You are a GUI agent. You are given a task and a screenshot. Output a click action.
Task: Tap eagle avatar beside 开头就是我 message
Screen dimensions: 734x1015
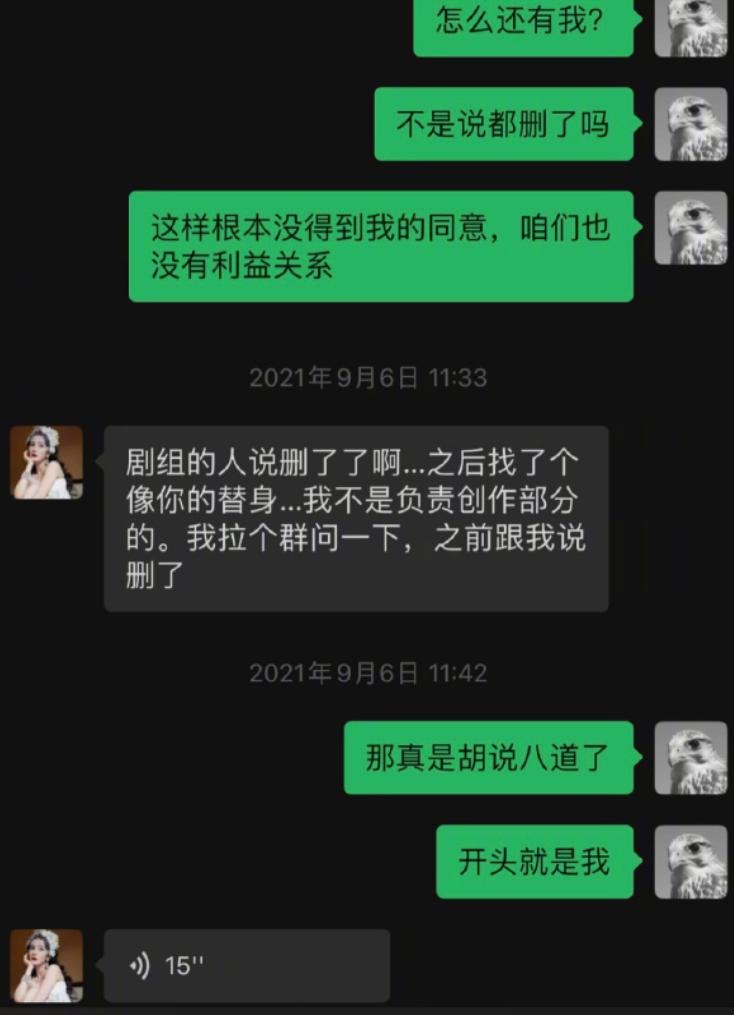click(x=691, y=862)
